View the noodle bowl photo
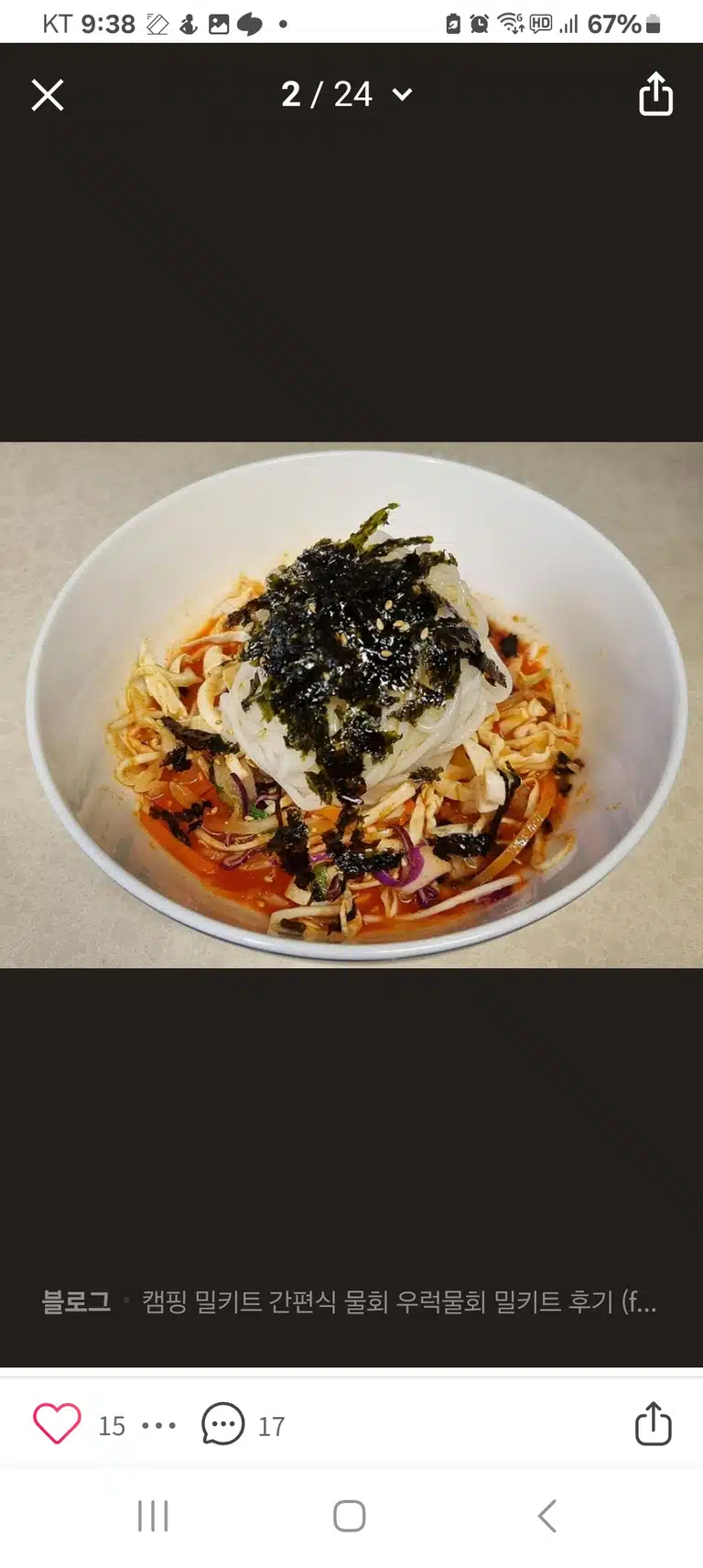 [351, 705]
